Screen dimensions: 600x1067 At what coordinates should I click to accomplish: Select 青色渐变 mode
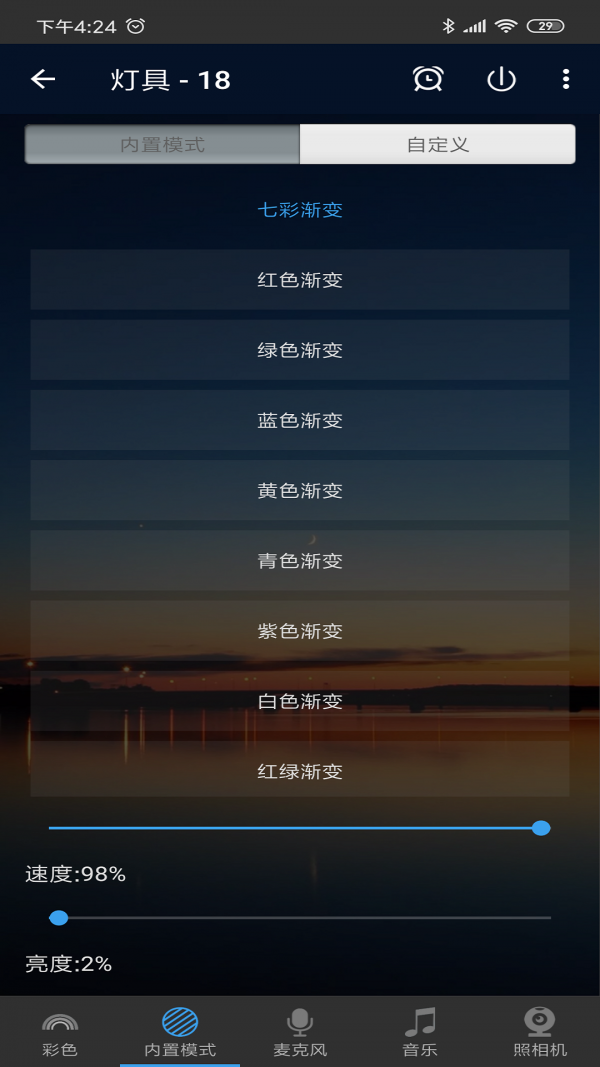[x=300, y=561]
